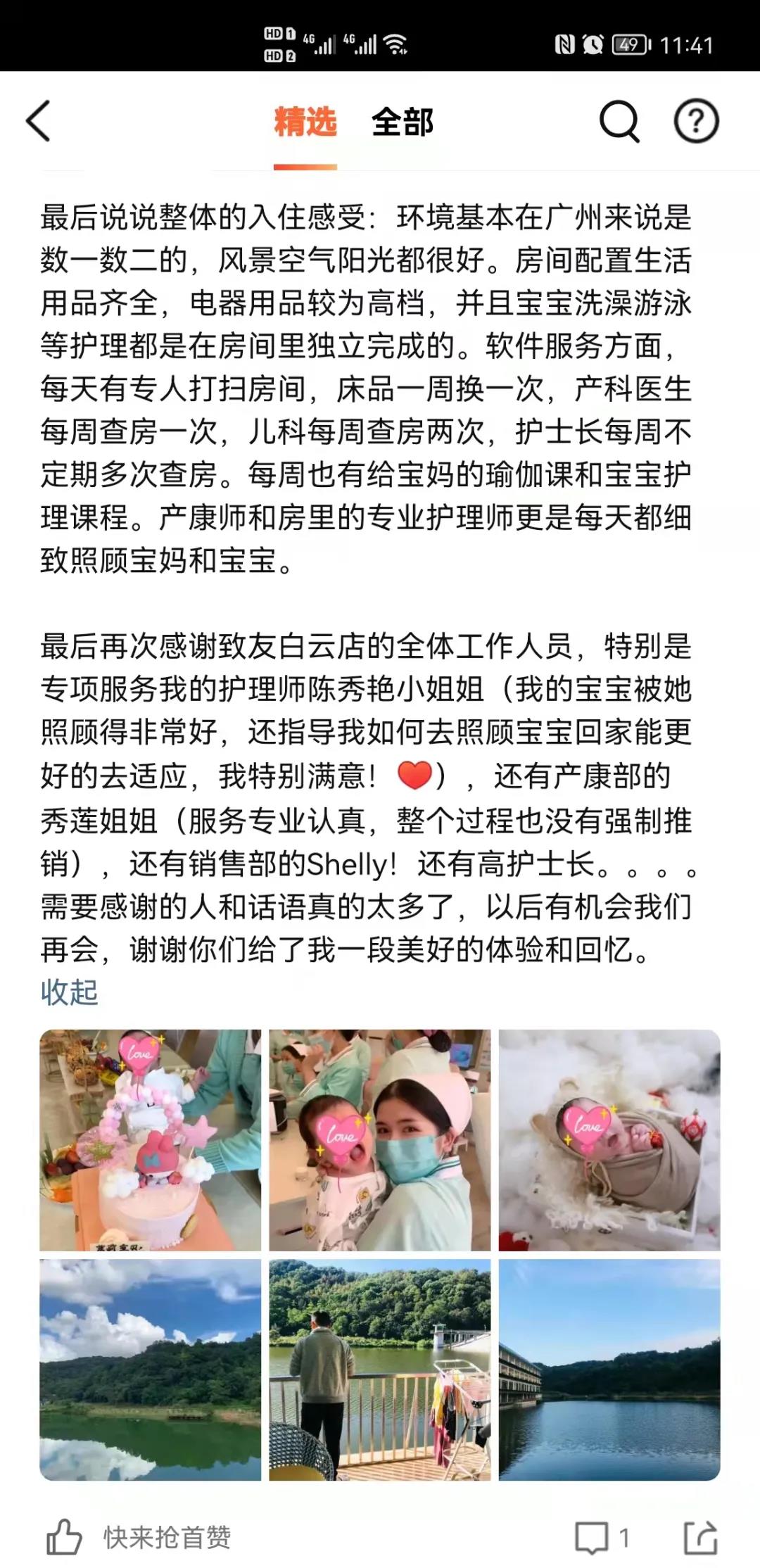This screenshot has height=1568, width=760.
Task: Open the pink cake photo
Action: [150, 1140]
